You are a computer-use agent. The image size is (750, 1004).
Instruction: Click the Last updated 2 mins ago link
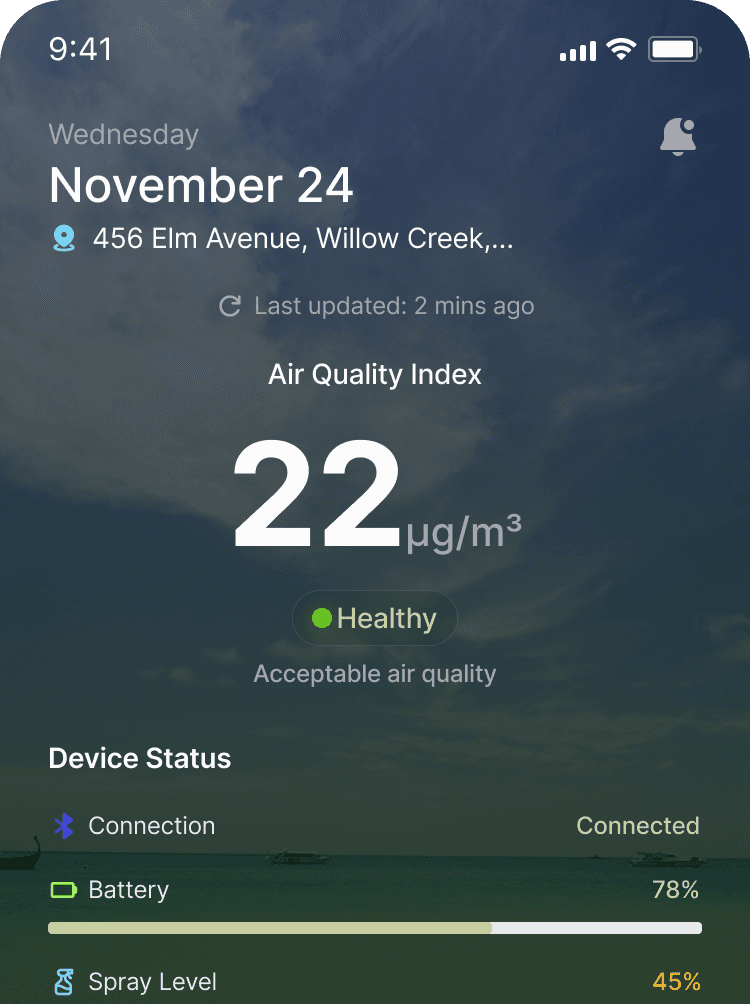390,306
